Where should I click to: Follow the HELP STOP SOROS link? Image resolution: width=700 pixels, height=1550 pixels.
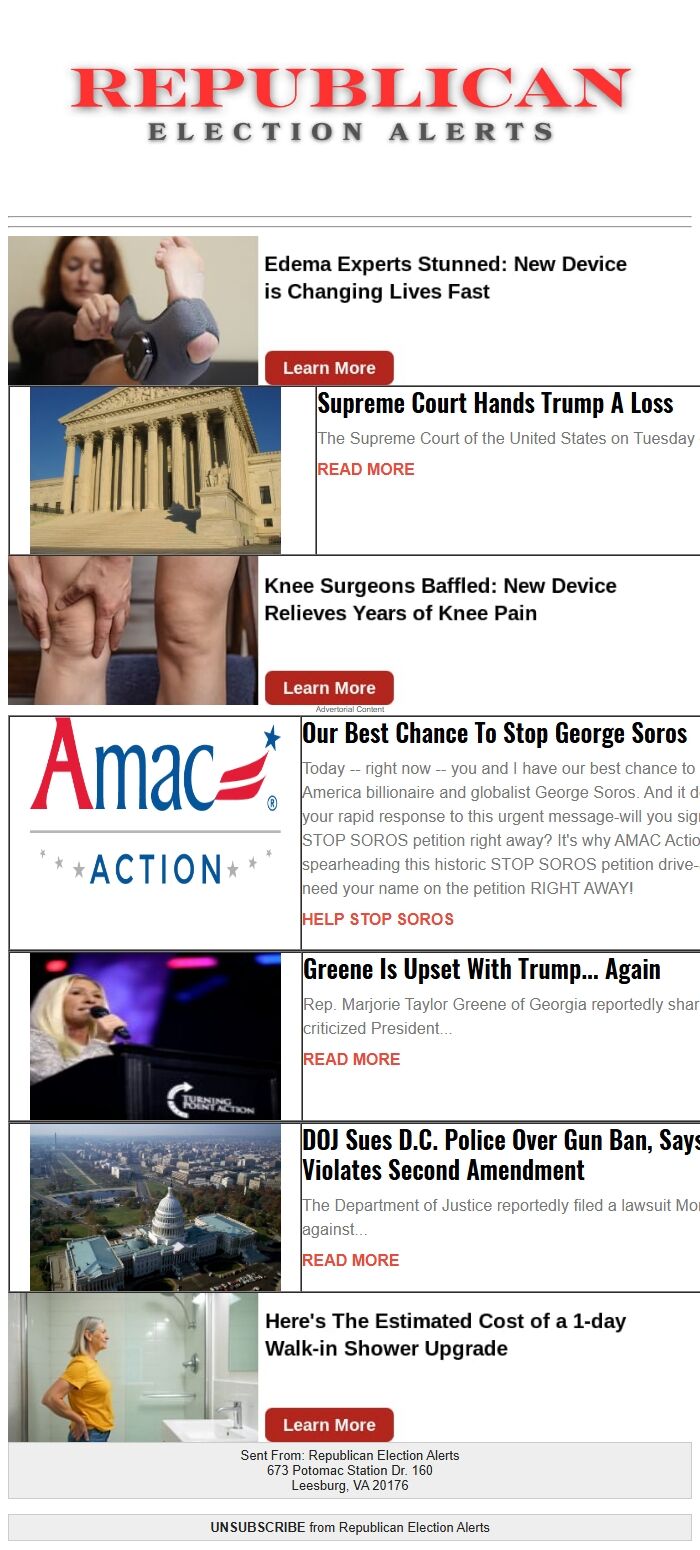[377, 919]
